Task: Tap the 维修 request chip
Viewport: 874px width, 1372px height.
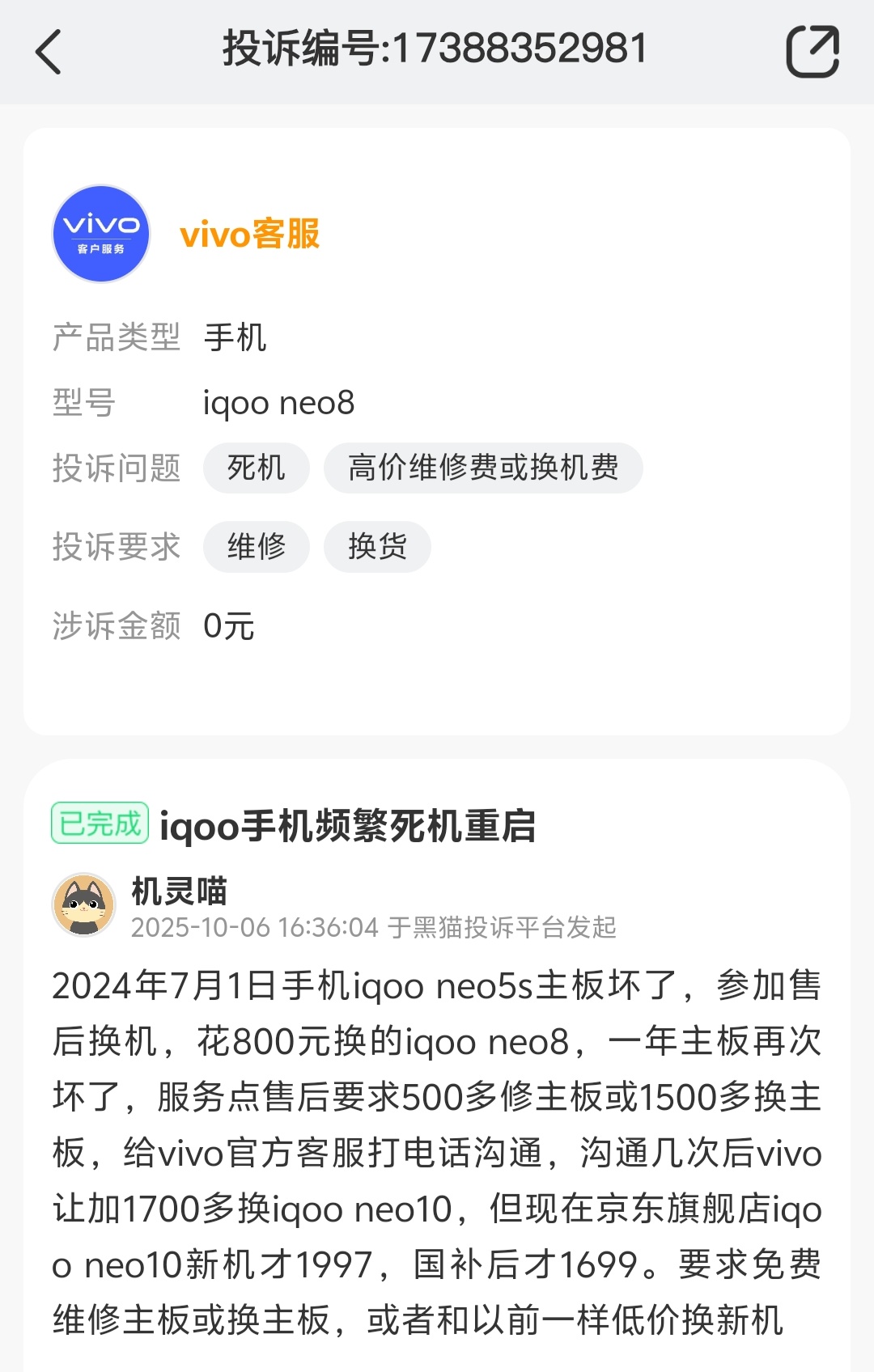Action: tap(256, 547)
